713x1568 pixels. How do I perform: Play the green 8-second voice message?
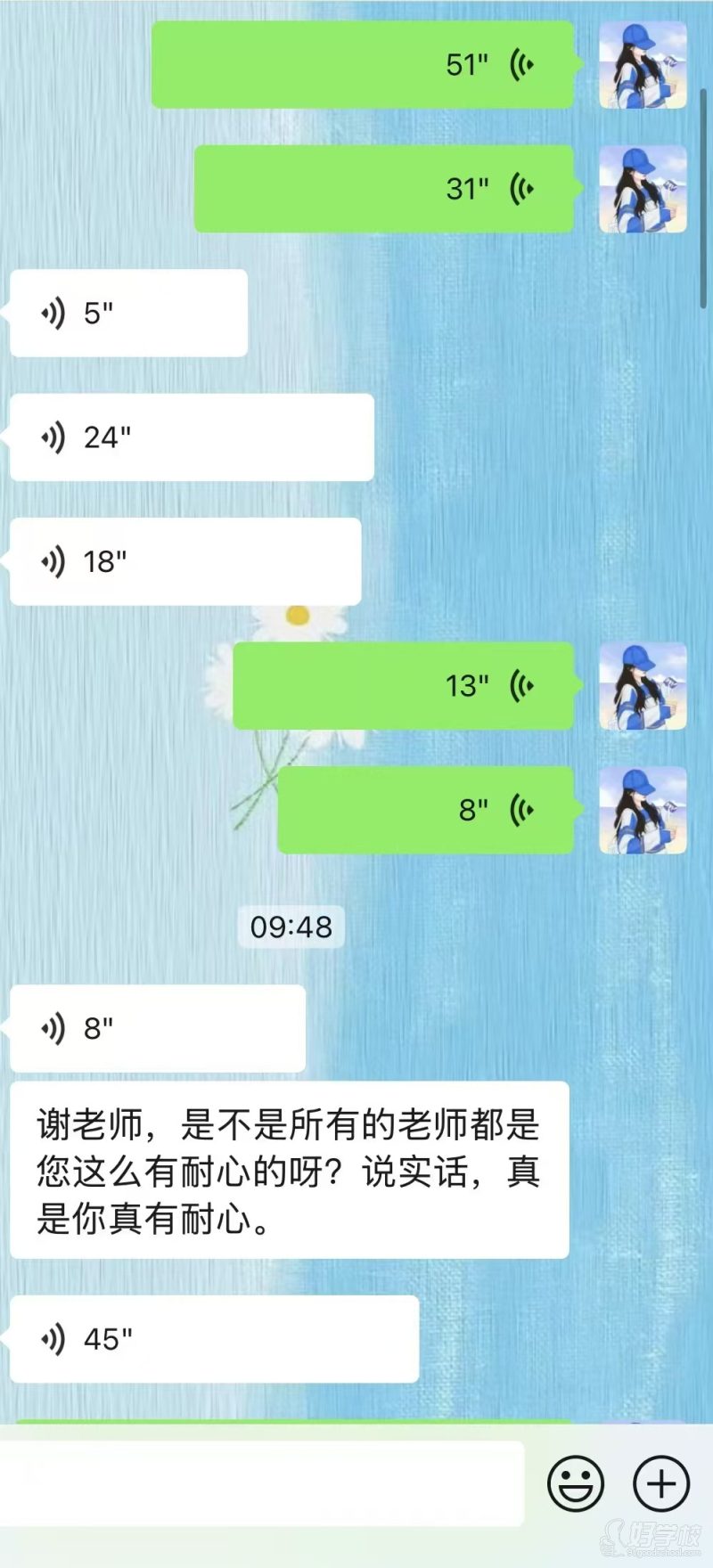click(425, 810)
